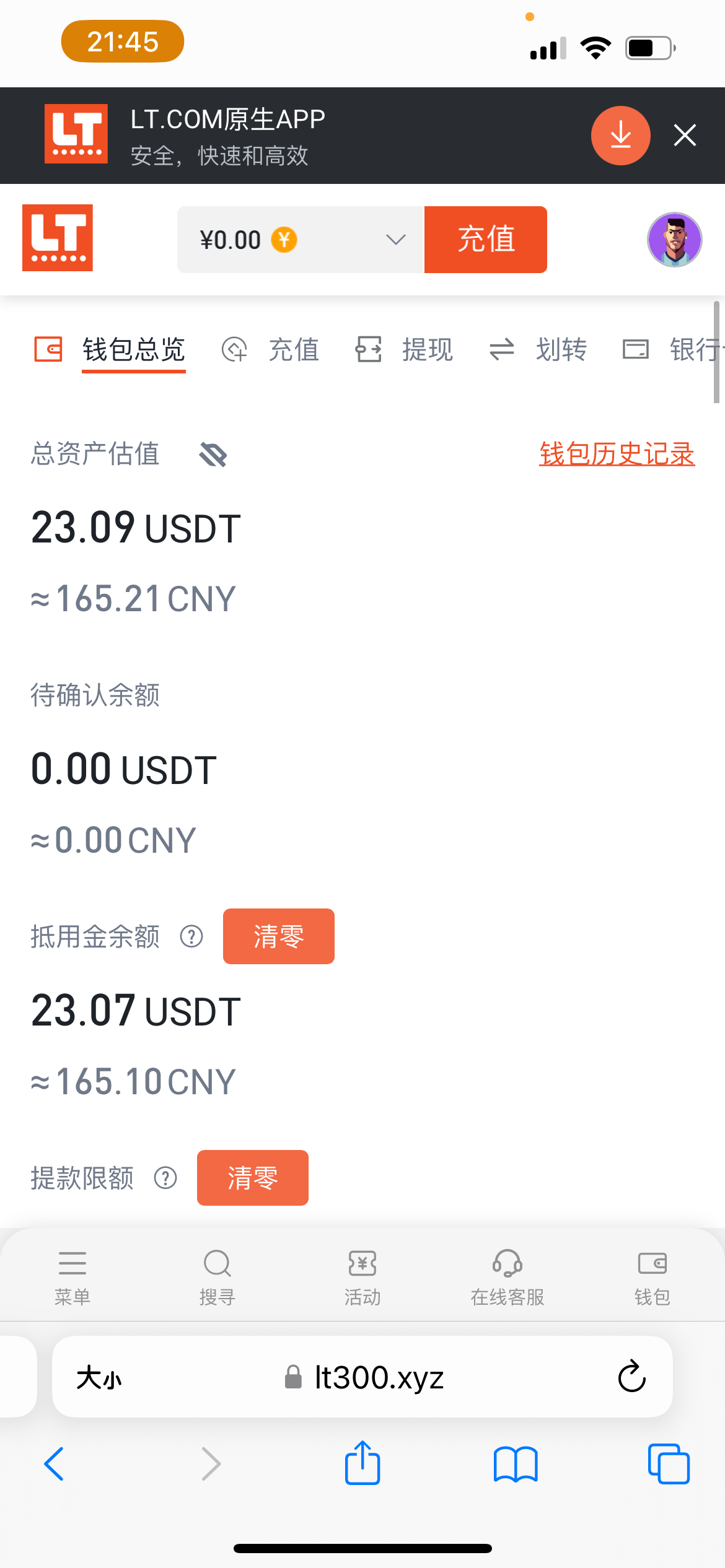Open 钱包历史记录 wallet history link
This screenshot has height=1568, width=725.
click(616, 454)
